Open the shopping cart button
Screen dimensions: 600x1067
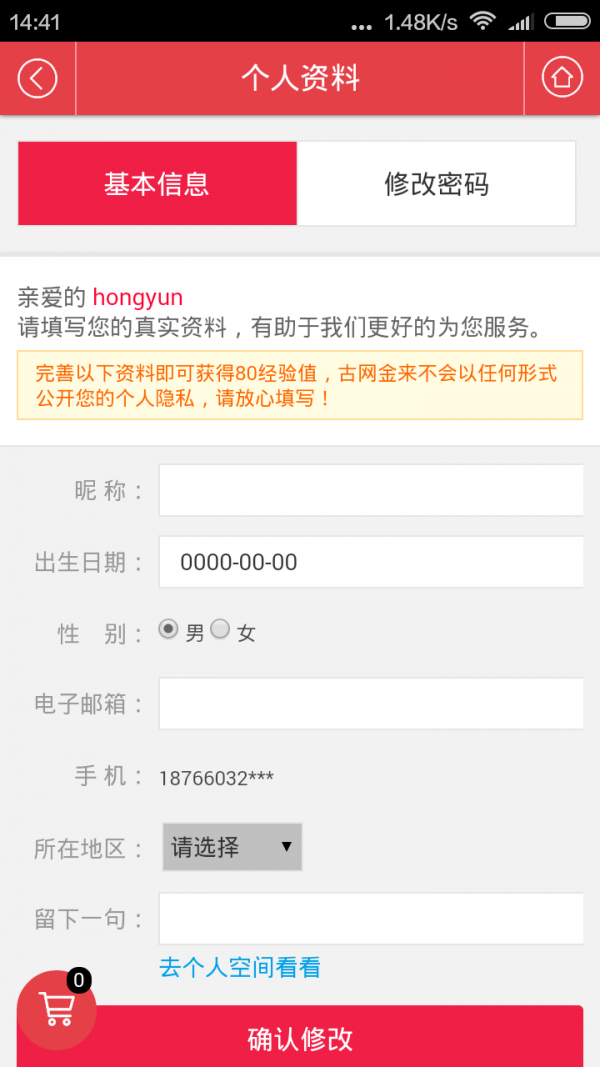coord(57,1010)
